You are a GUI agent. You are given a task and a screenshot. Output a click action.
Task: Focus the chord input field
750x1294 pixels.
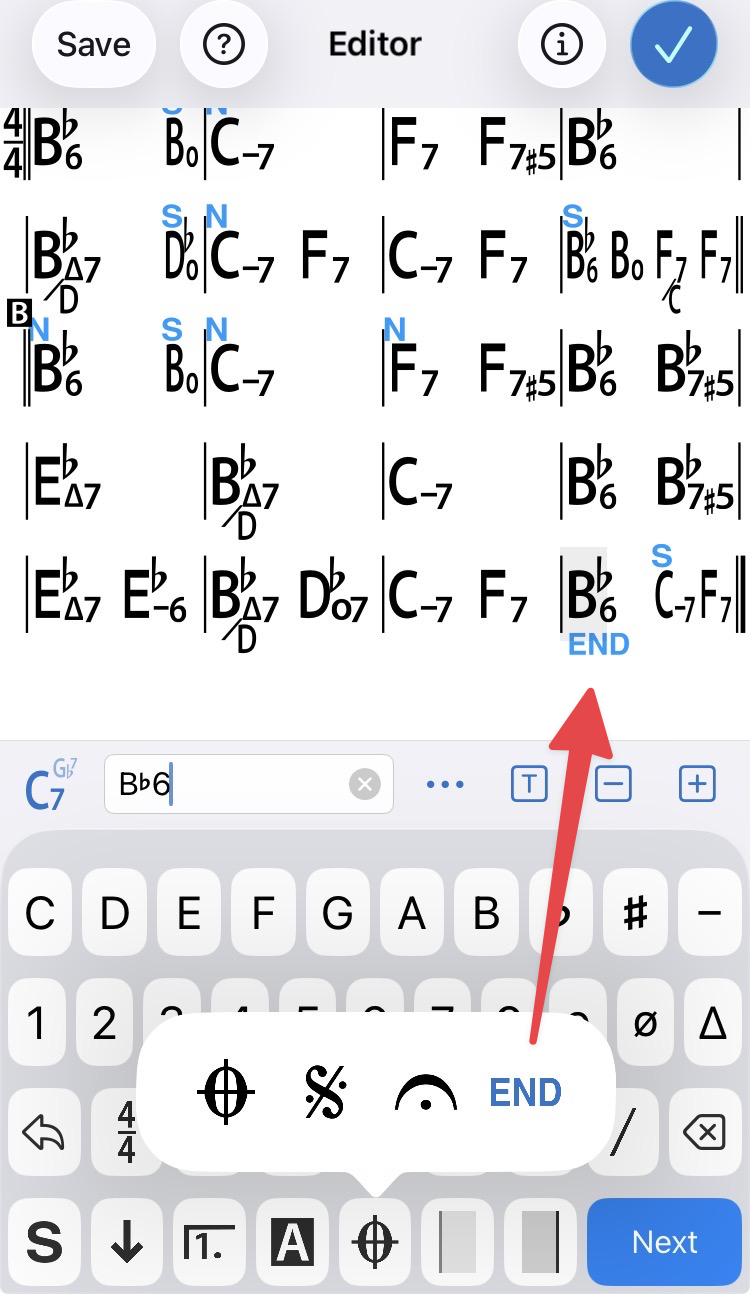230,785
